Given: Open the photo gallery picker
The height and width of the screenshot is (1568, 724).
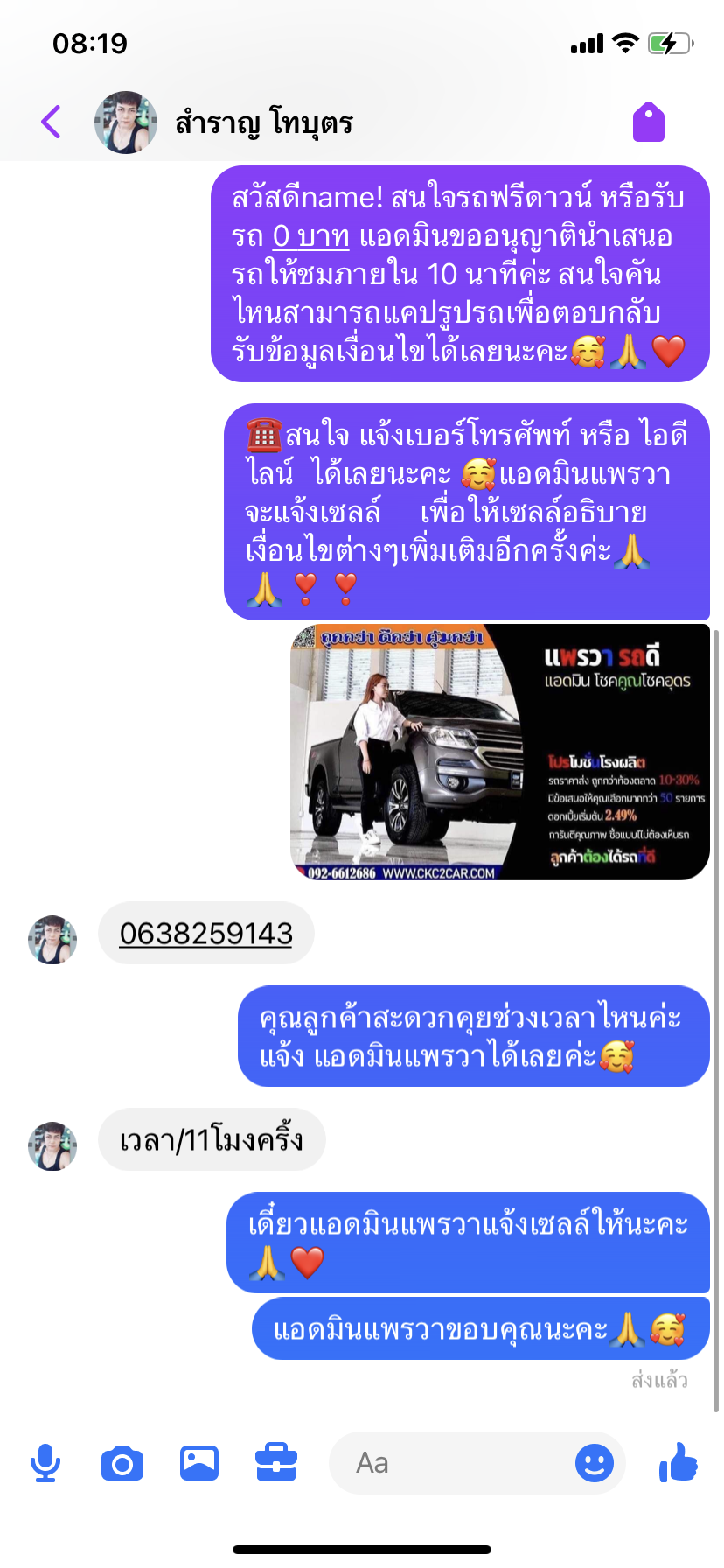Looking at the screenshot, I should click(199, 1463).
